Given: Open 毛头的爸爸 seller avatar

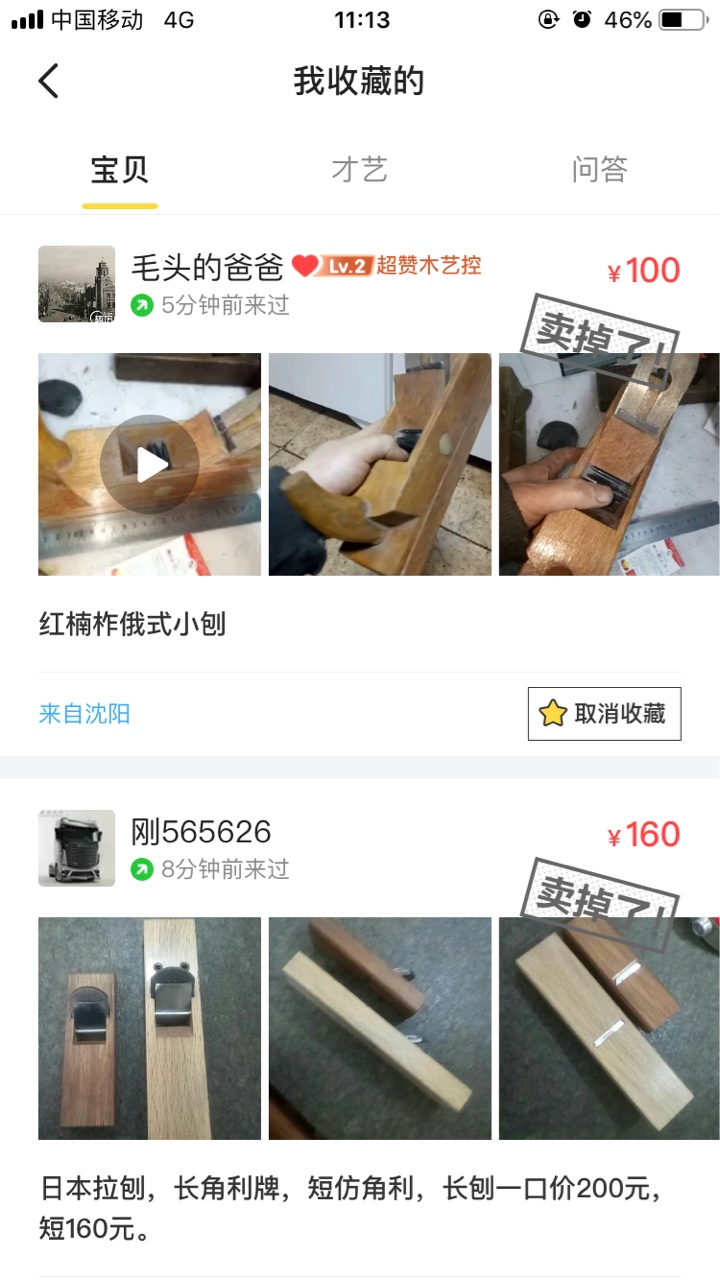Looking at the screenshot, I should 77,284.
